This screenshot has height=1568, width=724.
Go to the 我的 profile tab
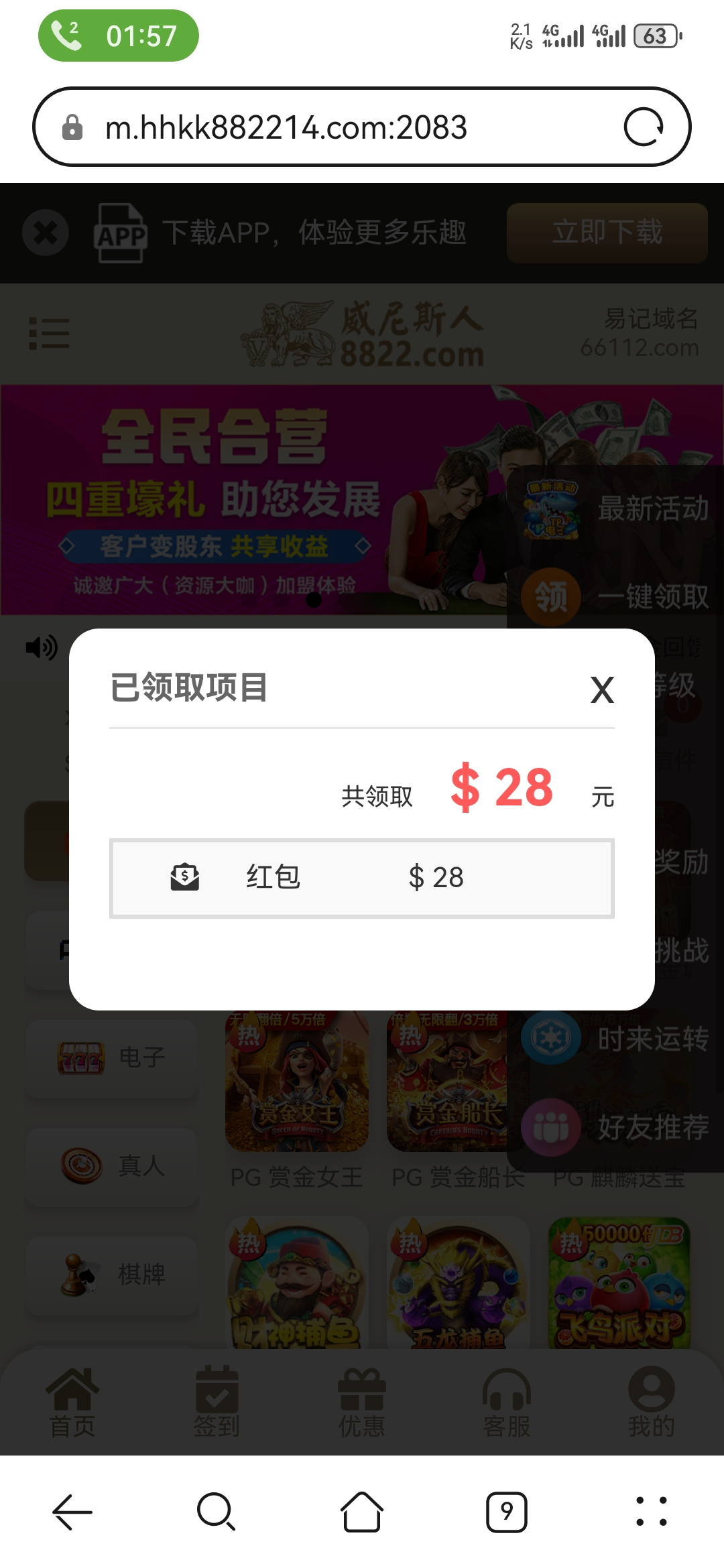(651, 1400)
